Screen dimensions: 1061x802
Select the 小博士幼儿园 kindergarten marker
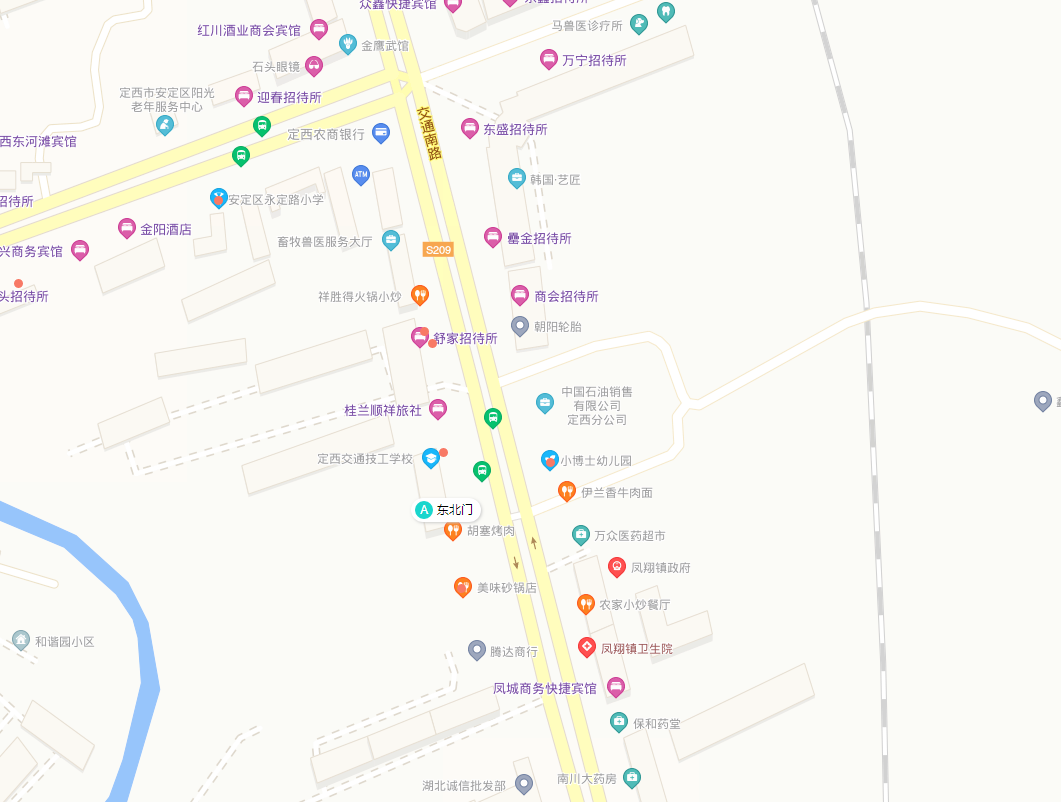click(x=549, y=460)
